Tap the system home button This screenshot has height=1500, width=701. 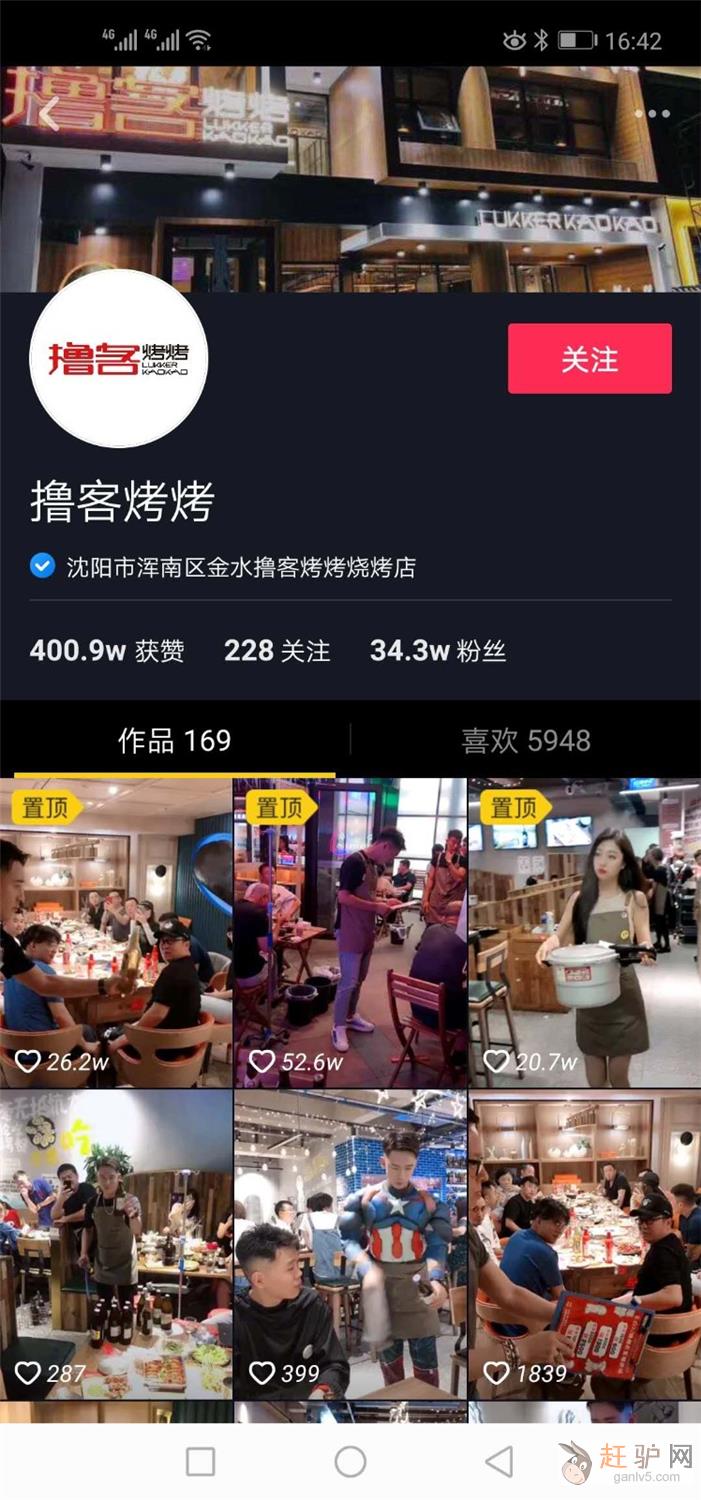(350, 1461)
